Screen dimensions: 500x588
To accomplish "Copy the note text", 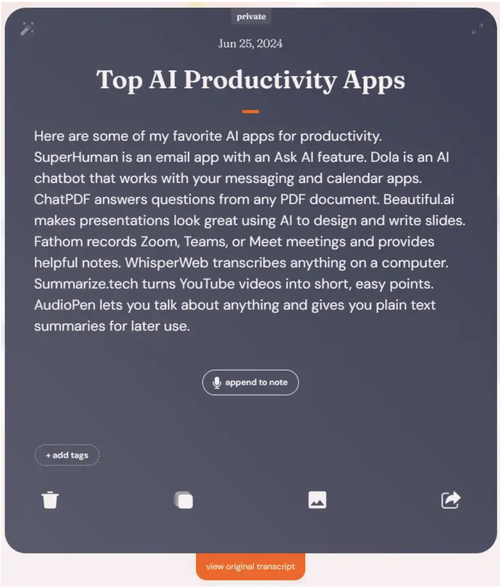I will point(183,500).
